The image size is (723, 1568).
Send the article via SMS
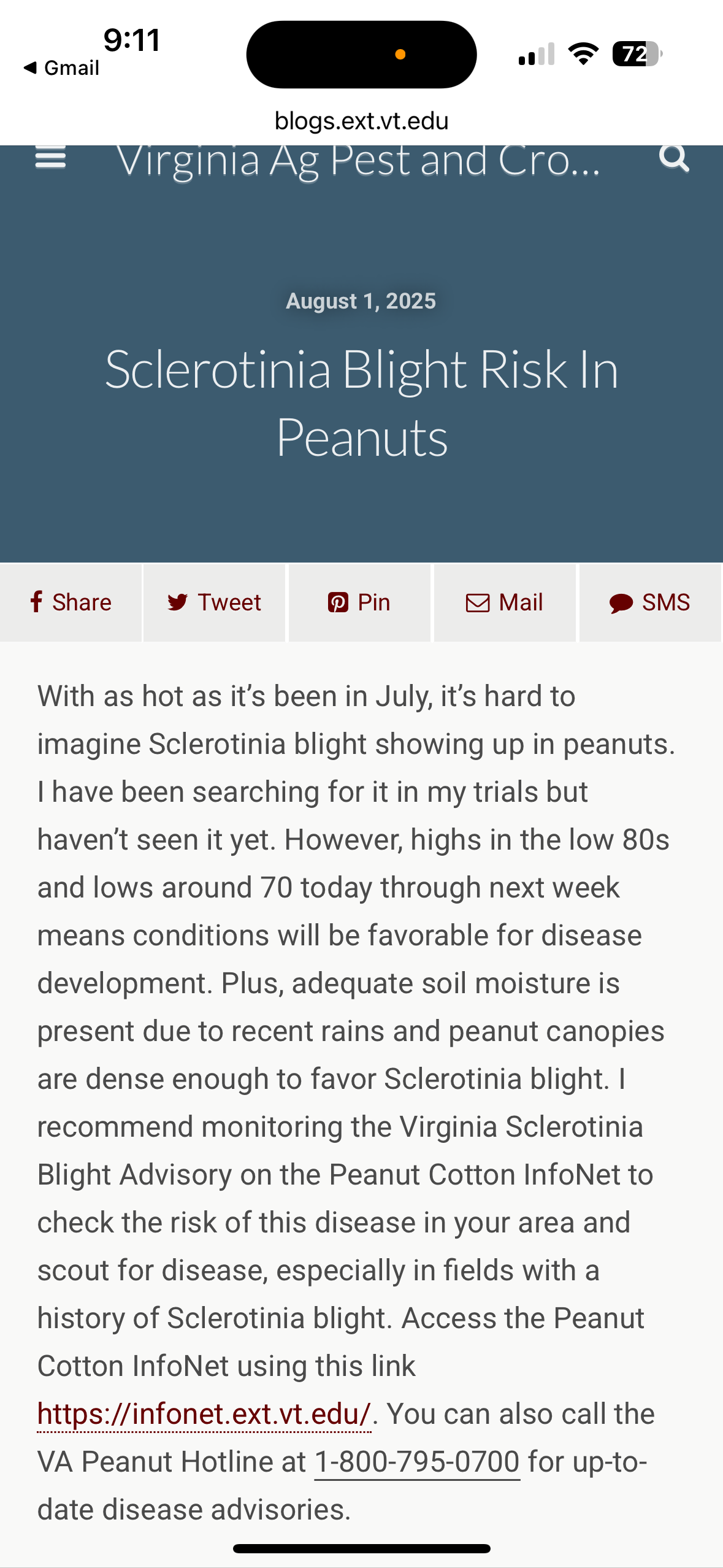(650, 602)
